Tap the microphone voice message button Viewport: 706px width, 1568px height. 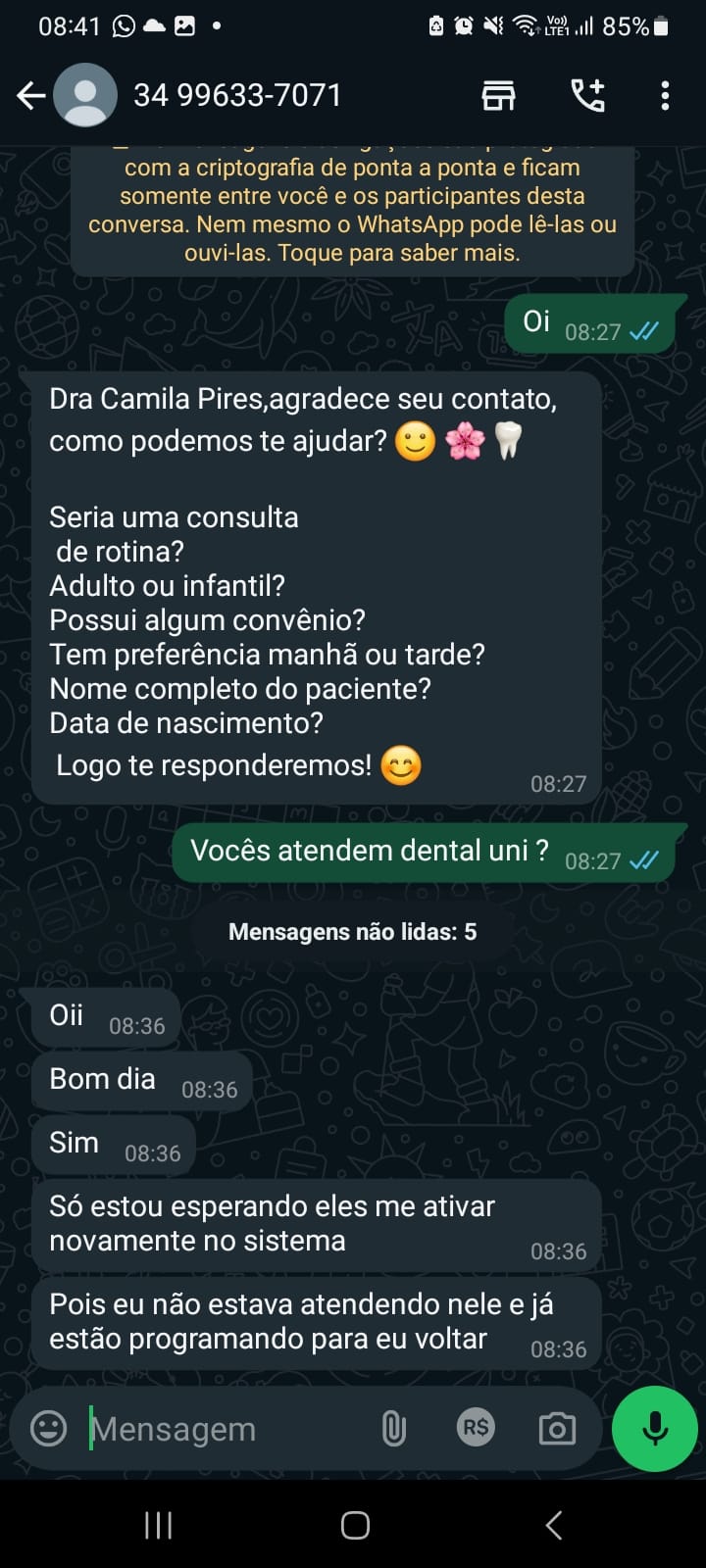[x=654, y=1429]
